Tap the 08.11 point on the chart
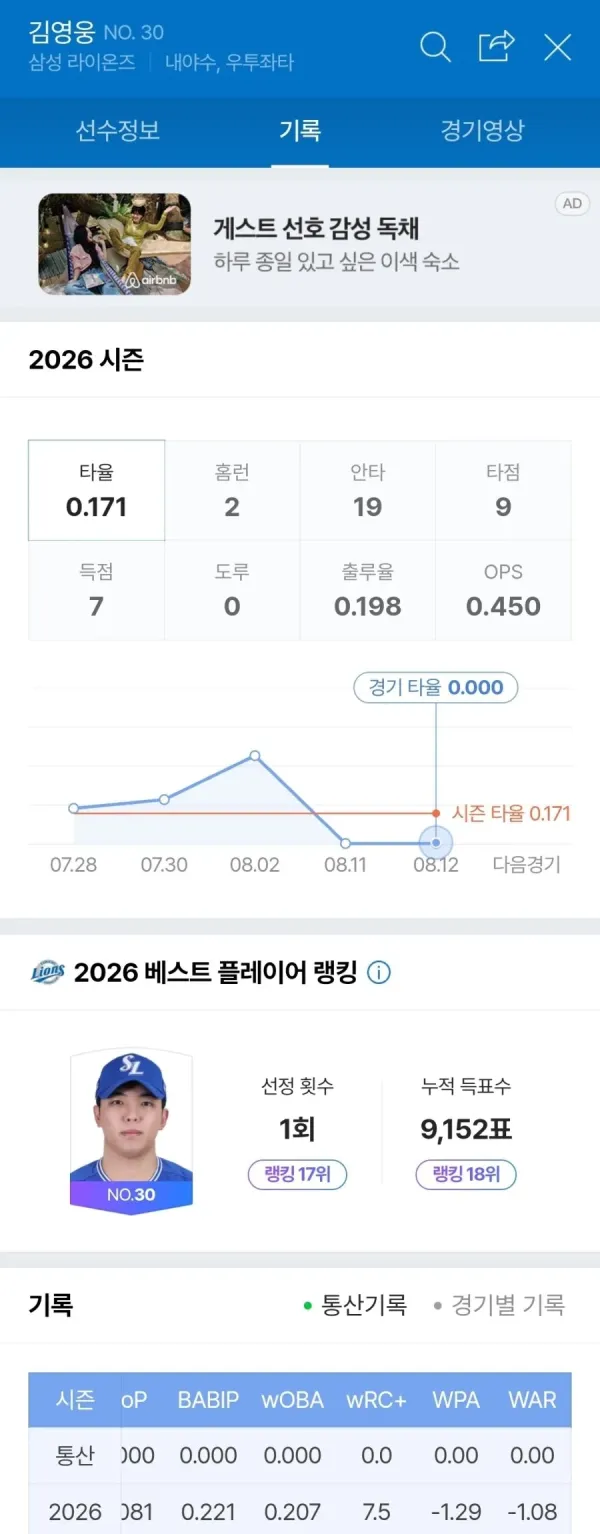The image size is (600, 1534). [345, 843]
